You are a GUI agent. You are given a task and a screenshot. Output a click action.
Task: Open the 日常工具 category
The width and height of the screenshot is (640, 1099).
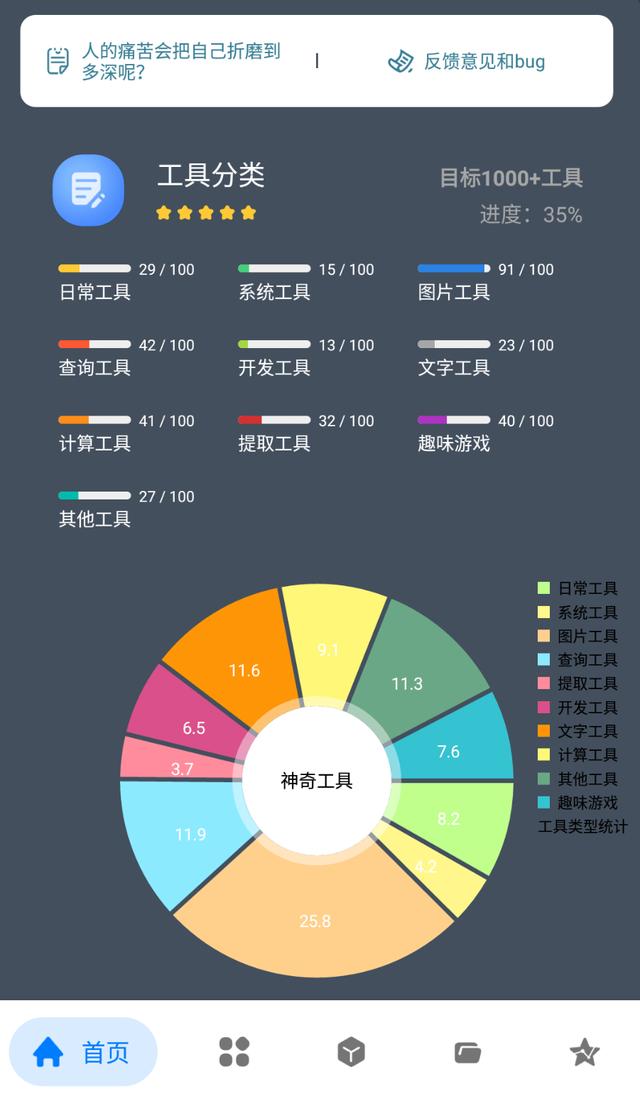click(127, 282)
